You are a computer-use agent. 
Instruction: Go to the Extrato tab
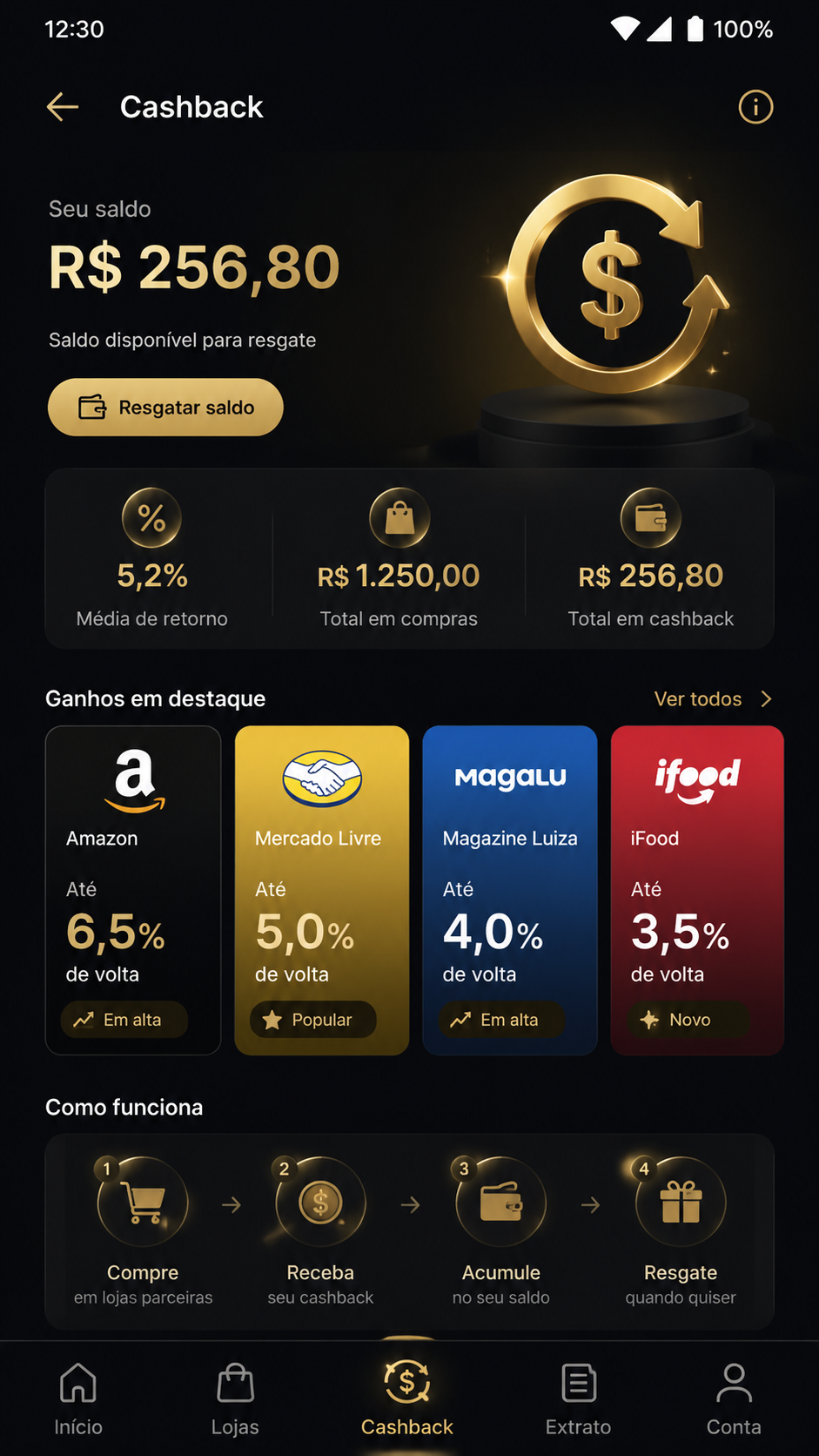tap(578, 1400)
